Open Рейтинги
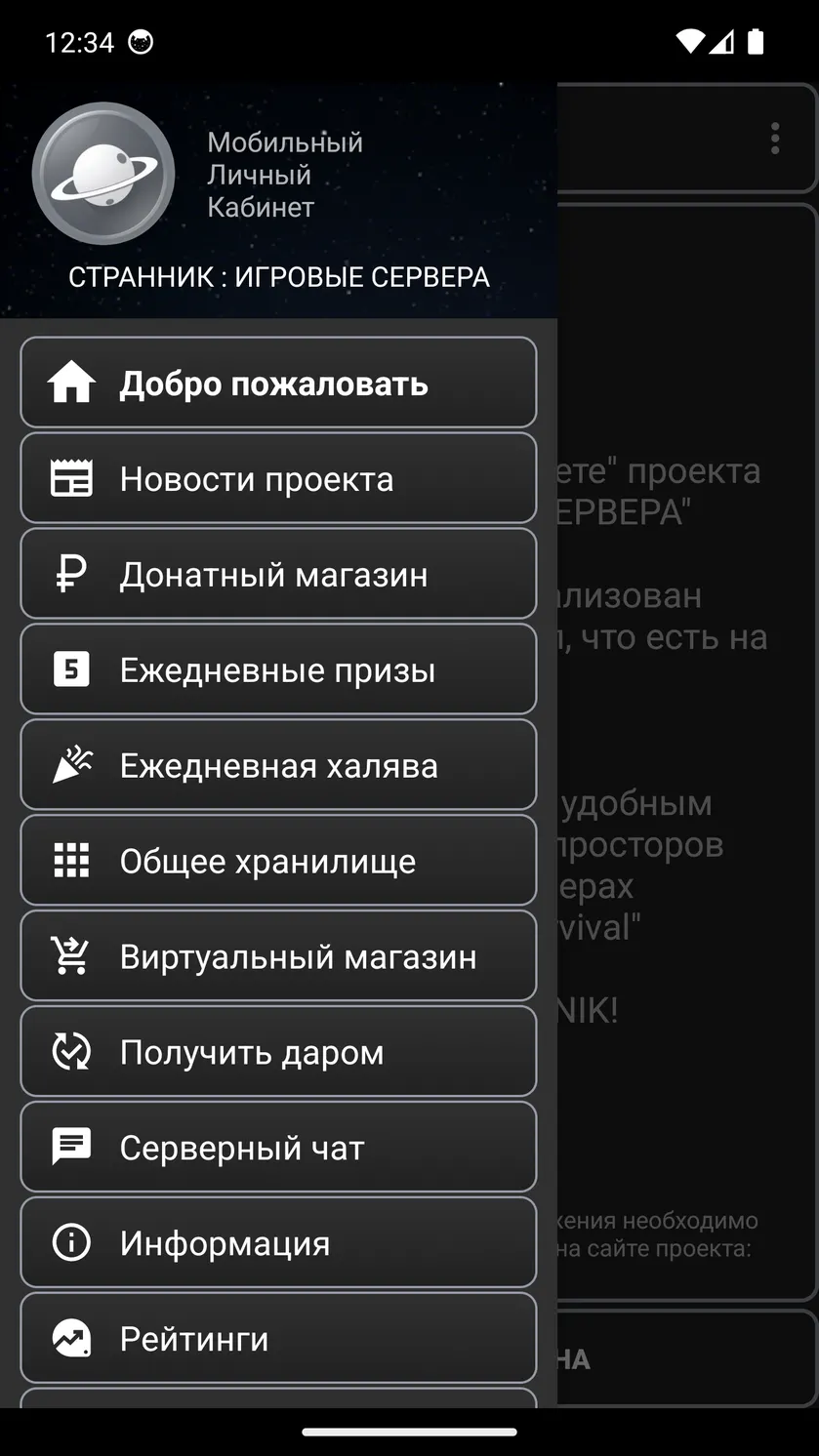Screen dimensions: 819x1456 [278, 1339]
